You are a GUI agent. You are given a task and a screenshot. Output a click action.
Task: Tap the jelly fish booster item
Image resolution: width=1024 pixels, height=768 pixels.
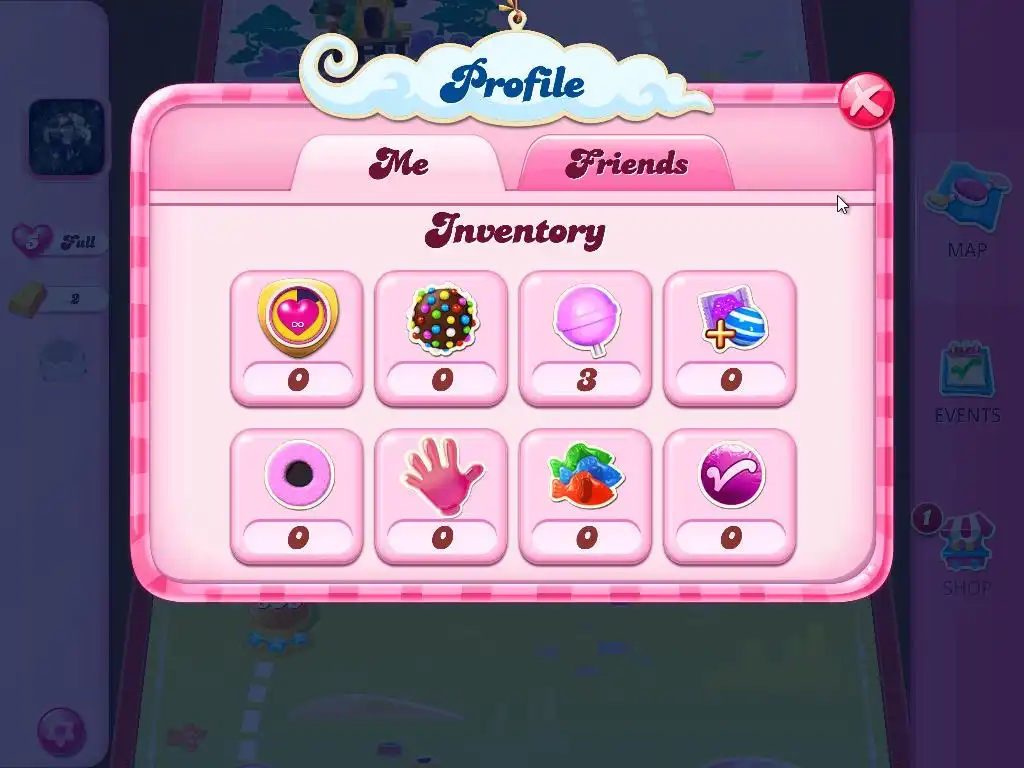586,477
